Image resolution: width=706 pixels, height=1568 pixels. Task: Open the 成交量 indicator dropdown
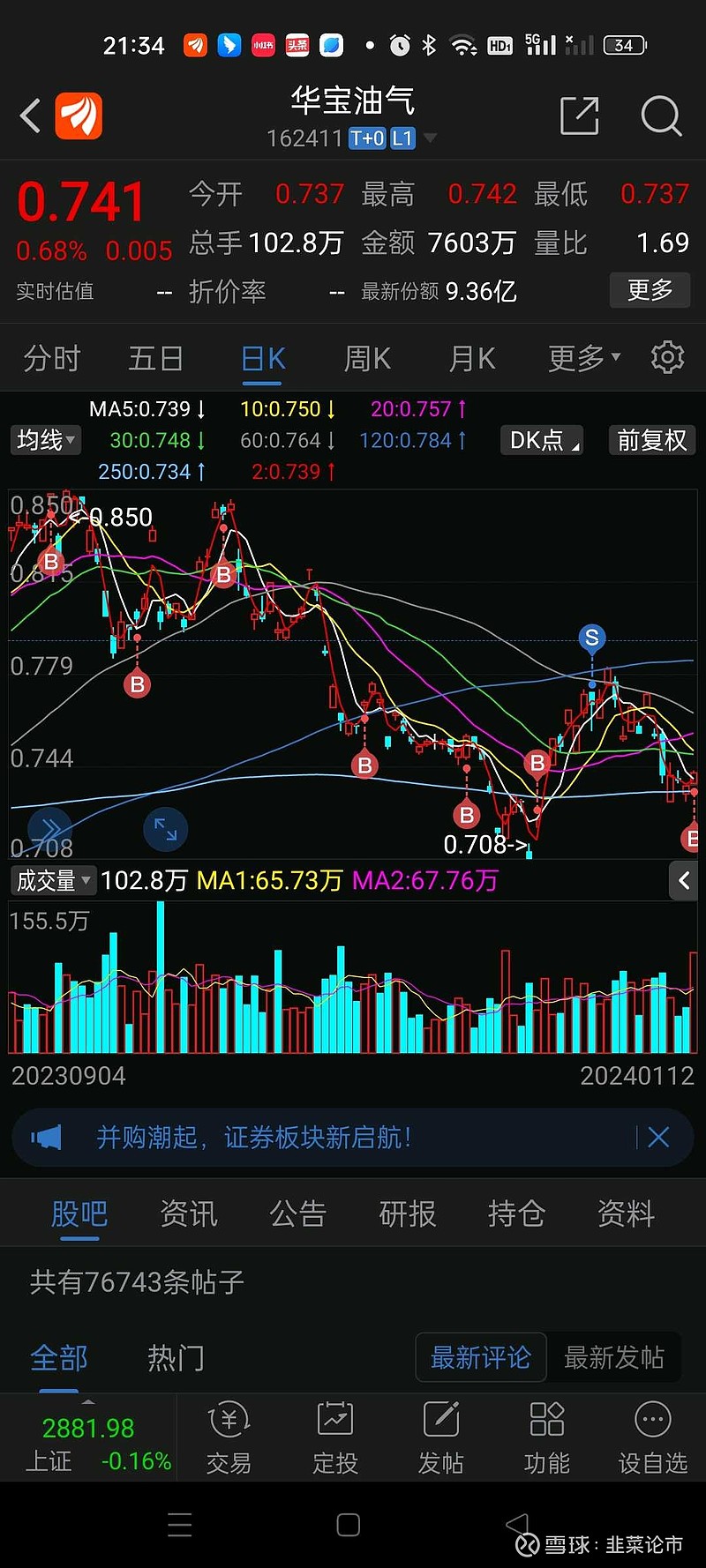point(53,880)
